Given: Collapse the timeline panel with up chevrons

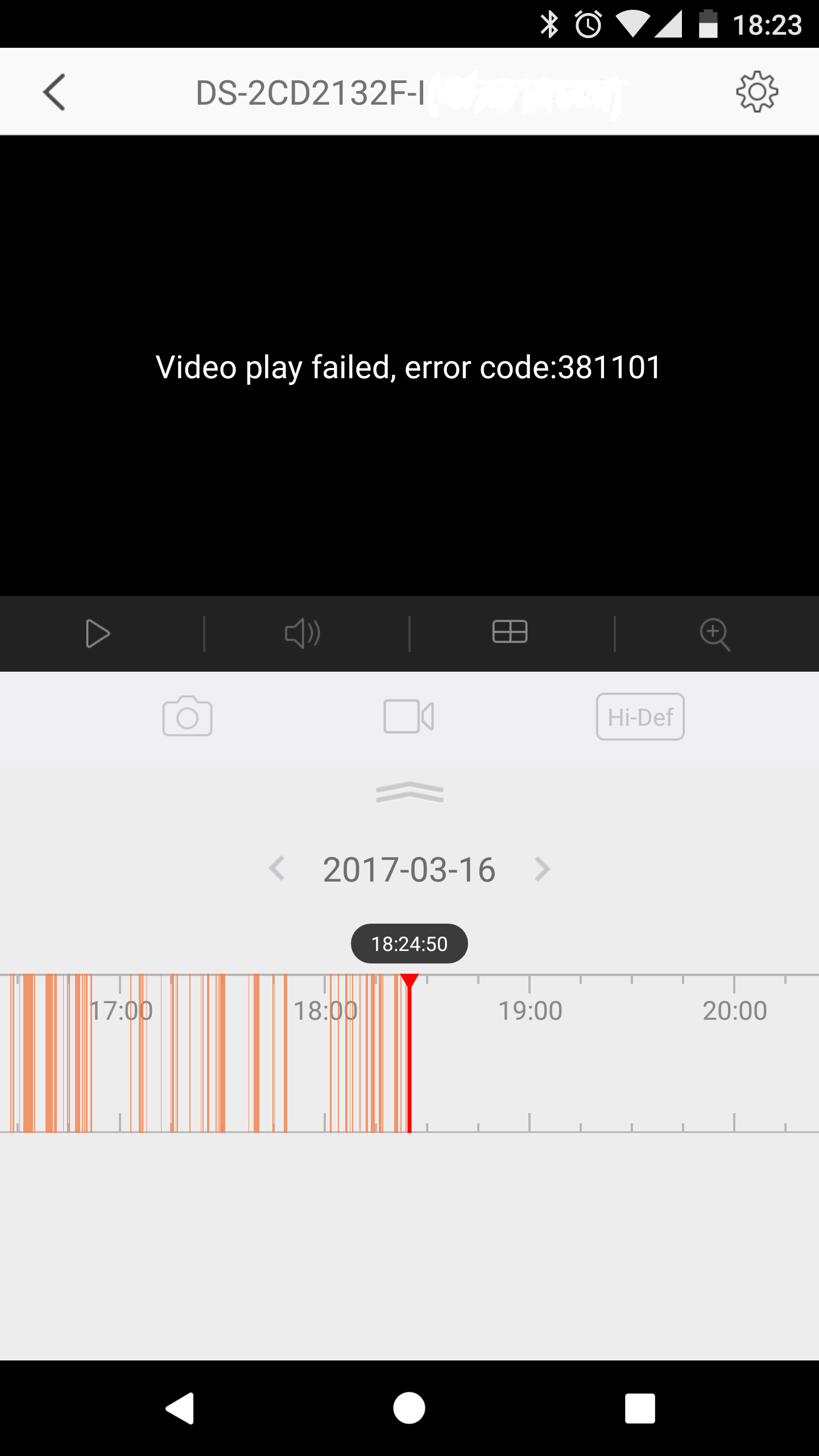Looking at the screenshot, I should click(x=409, y=792).
